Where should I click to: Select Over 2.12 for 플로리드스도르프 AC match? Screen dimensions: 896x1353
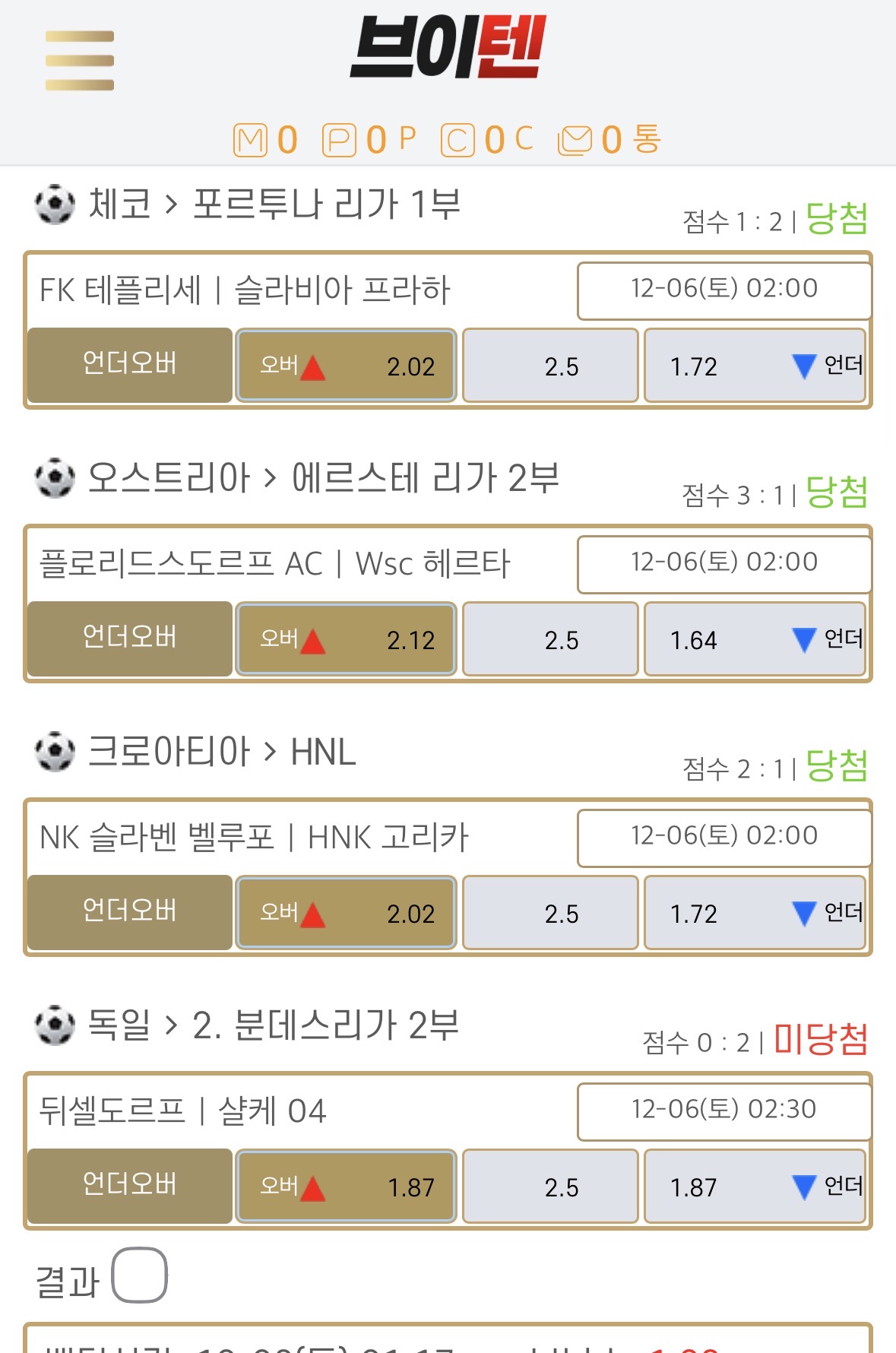coord(347,639)
